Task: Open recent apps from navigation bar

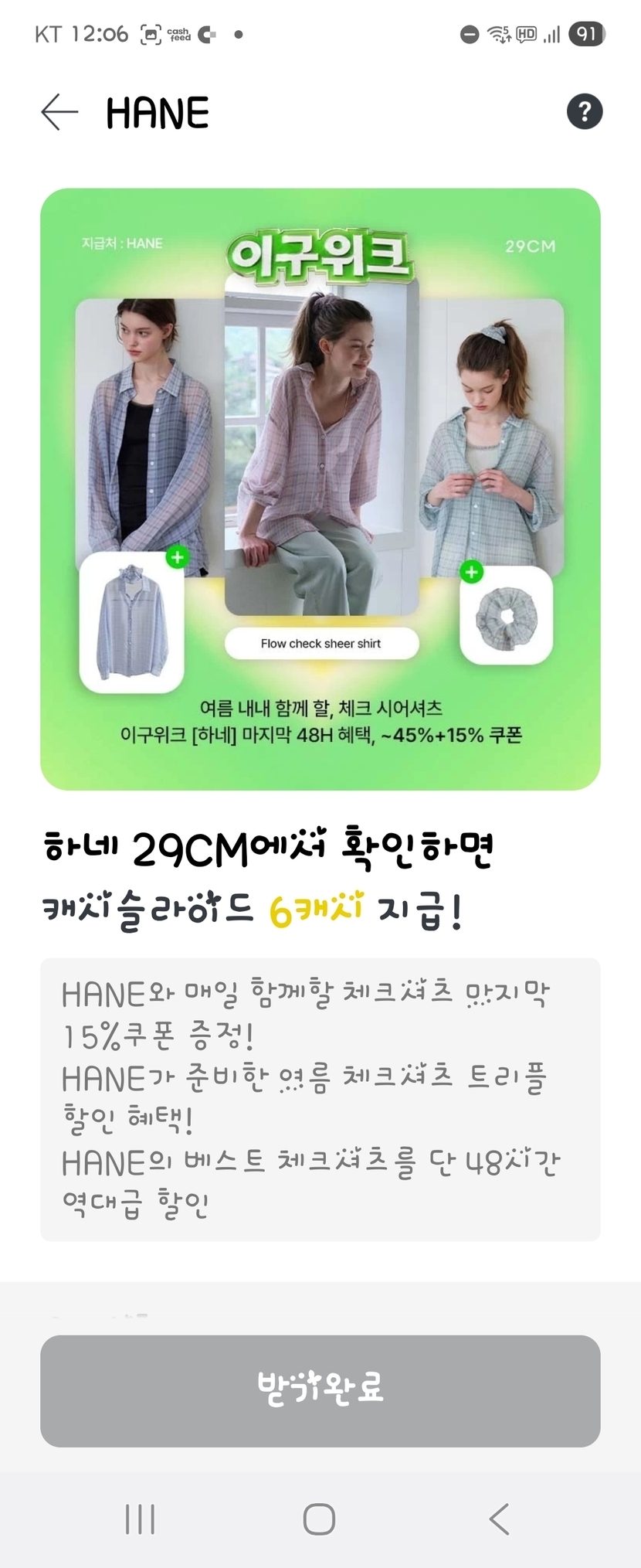Action: pyautogui.click(x=140, y=1519)
